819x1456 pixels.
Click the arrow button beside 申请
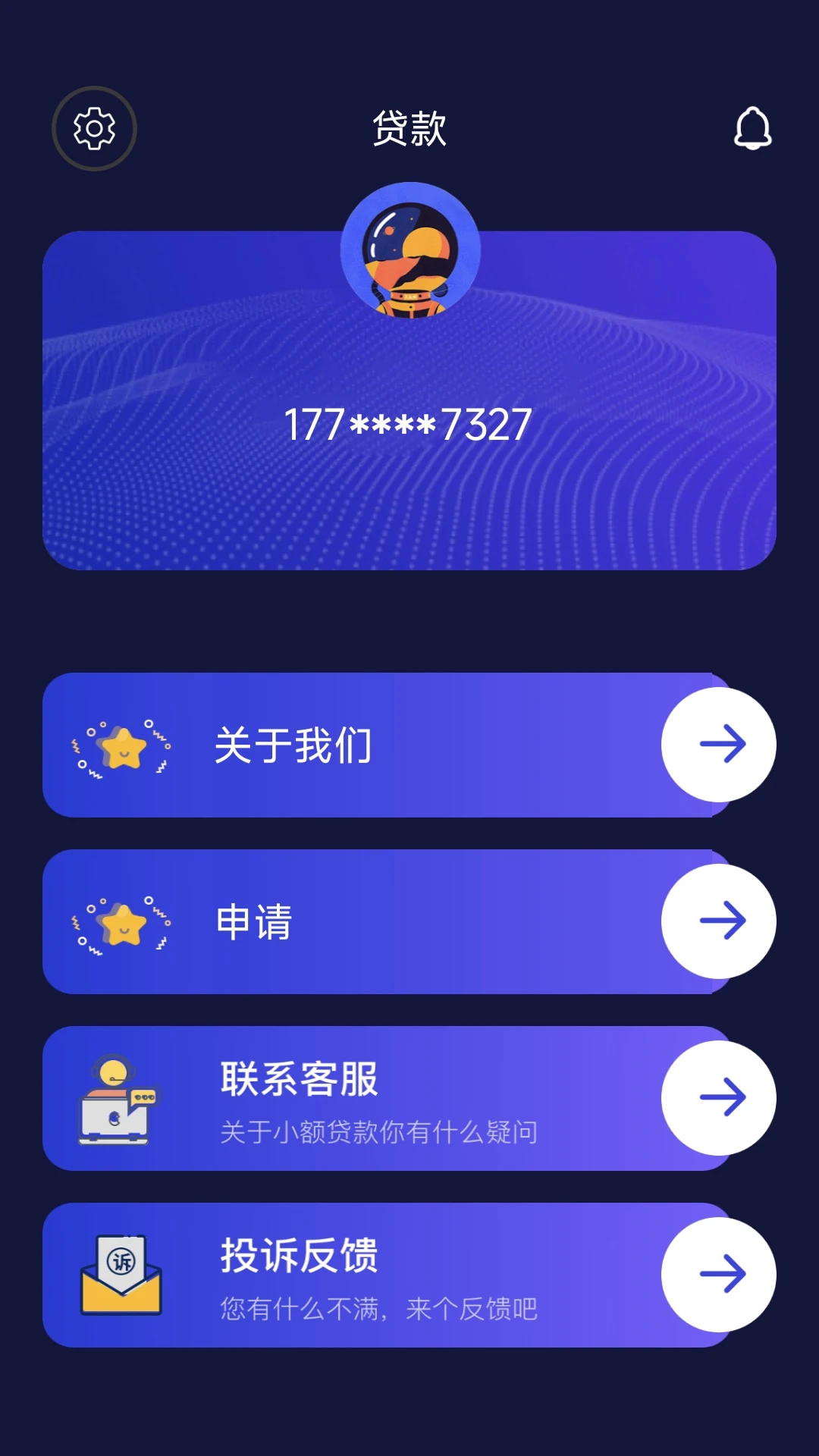pyautogui.click(x=718, y=921)
